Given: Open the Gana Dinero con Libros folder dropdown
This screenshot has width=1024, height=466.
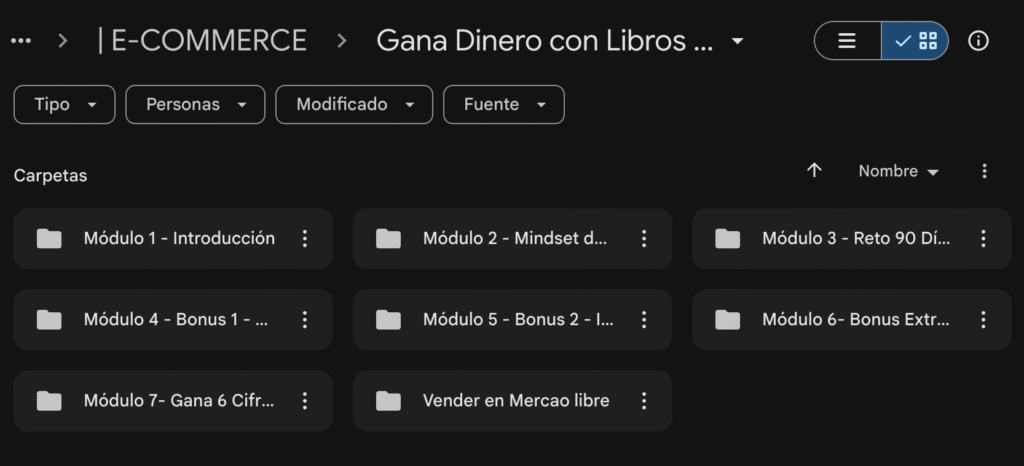Looking at the screenshot, I should (738, 41).
